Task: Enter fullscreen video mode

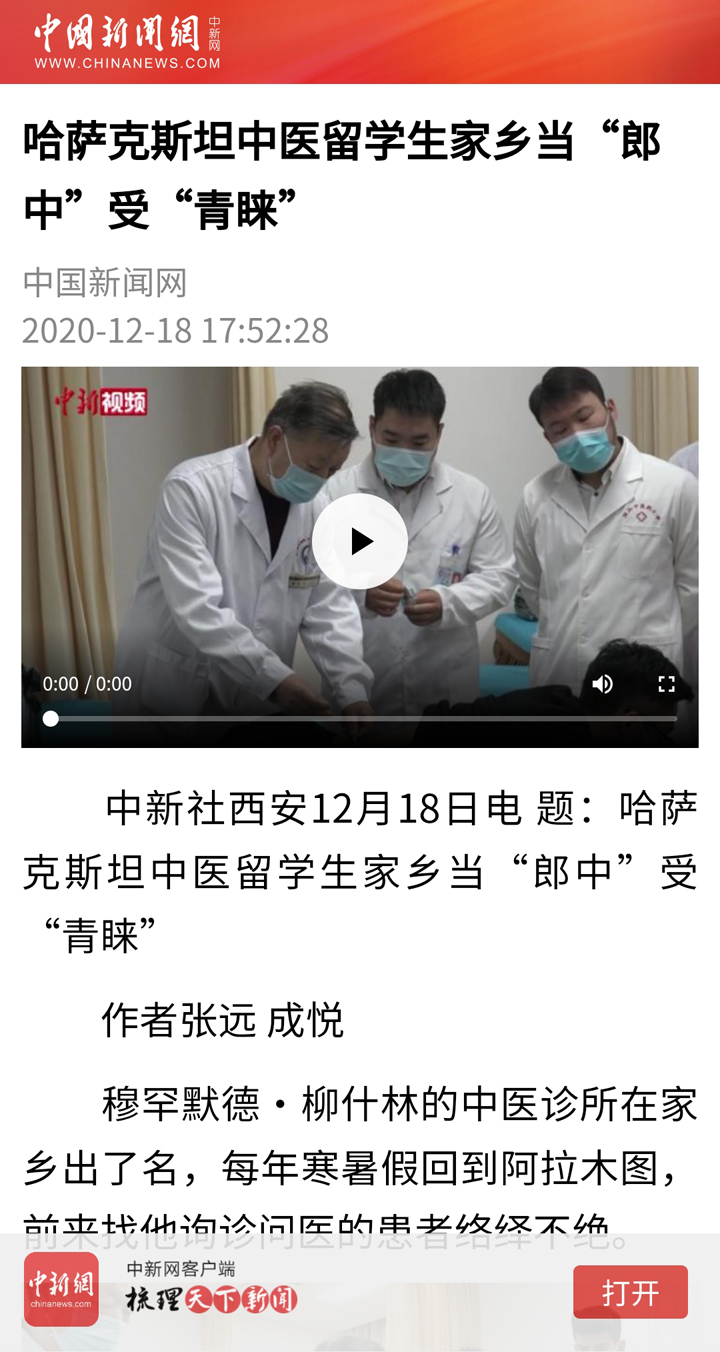Action: tap(666, 684)
